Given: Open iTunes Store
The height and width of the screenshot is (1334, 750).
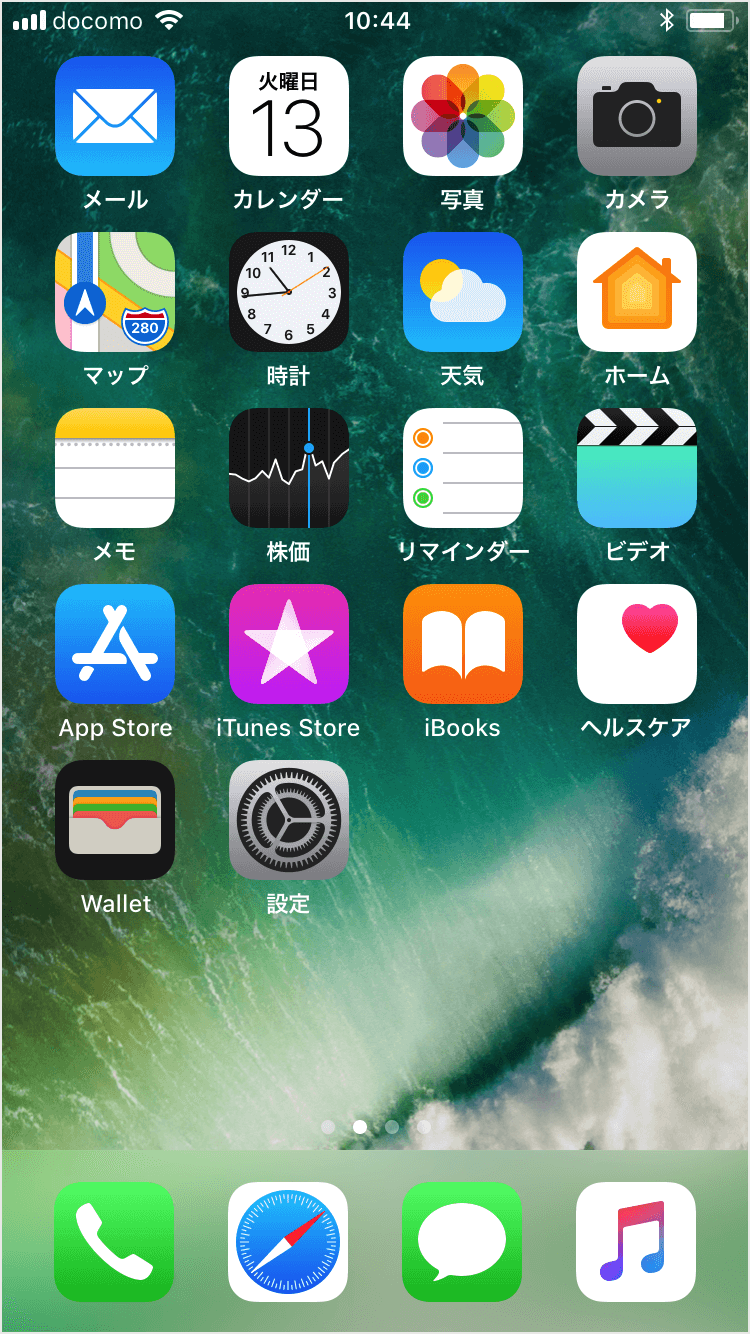Looking at the screenshot, I should [x=289, y=644].
